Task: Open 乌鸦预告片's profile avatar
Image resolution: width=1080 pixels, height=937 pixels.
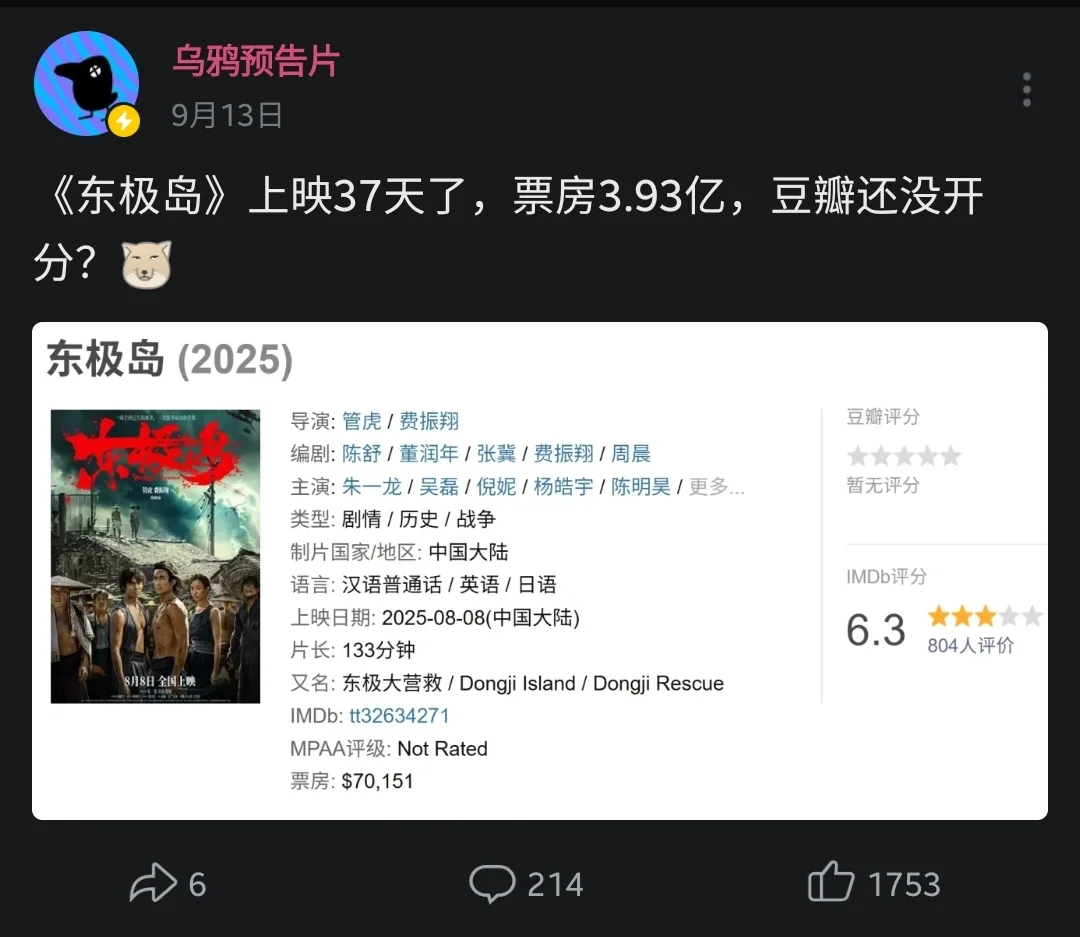Action: point(86,84)
